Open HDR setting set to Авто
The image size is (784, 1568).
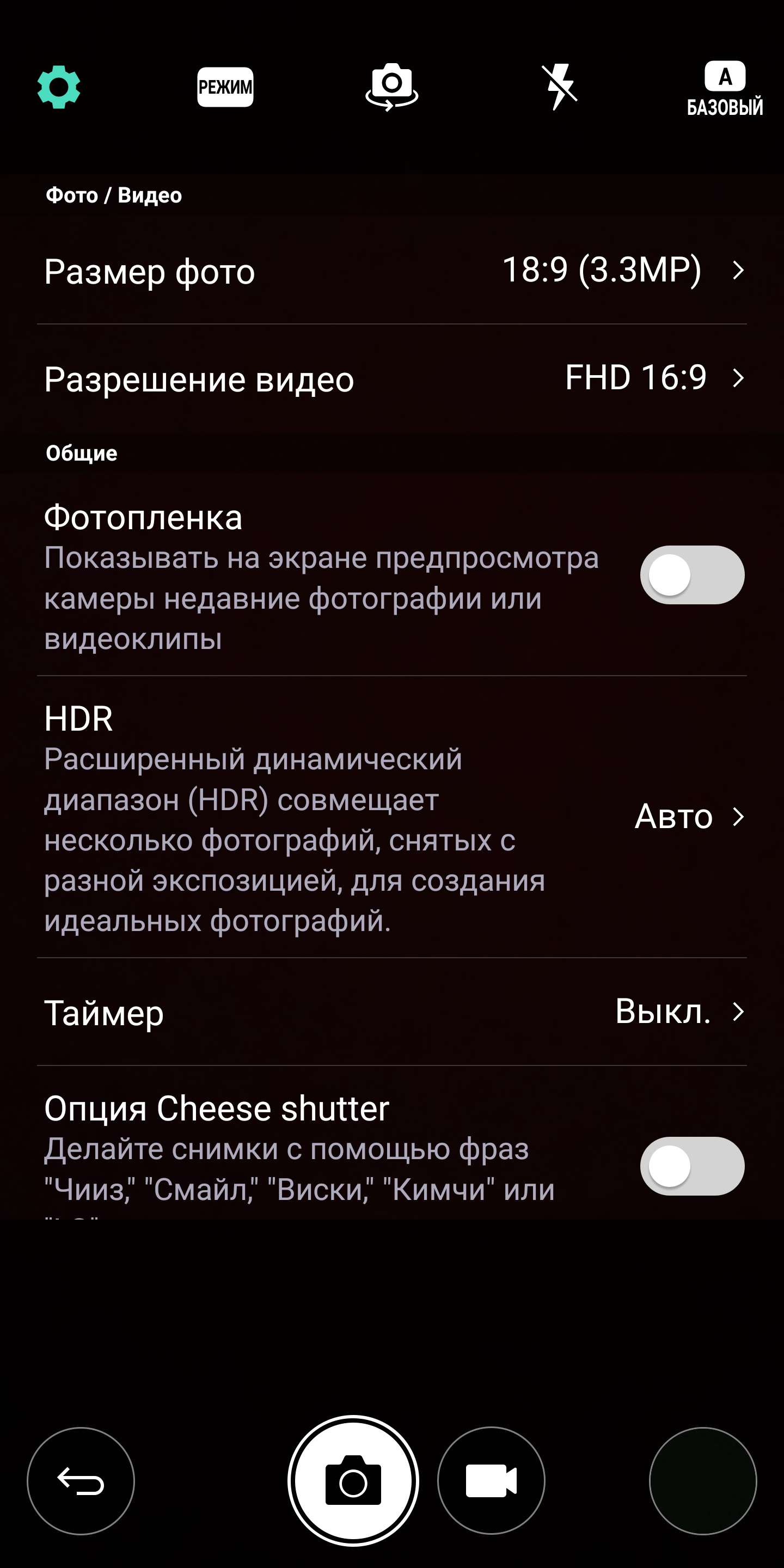(x=392, y=817)
